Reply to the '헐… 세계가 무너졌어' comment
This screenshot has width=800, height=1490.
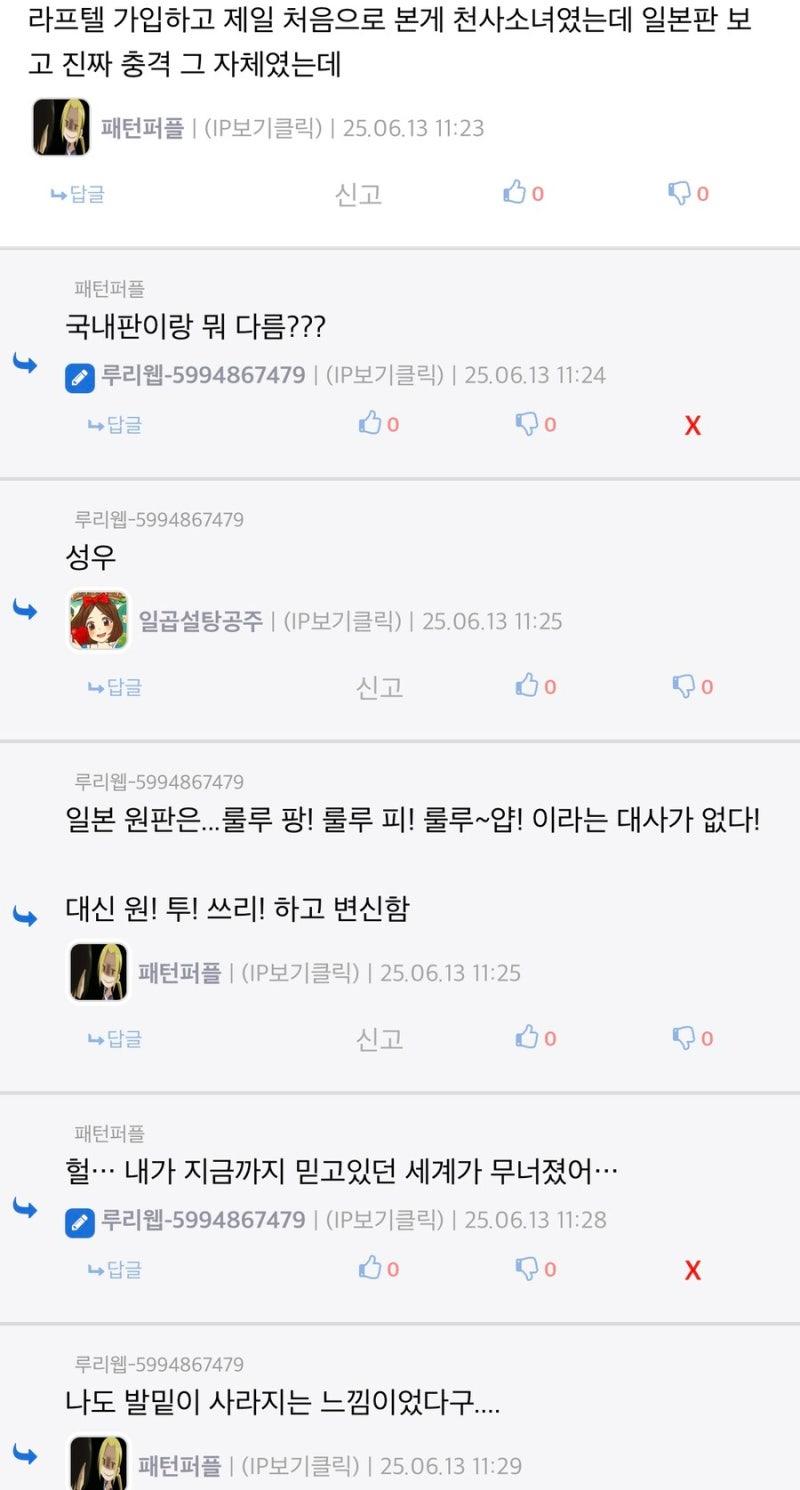pyautogui.click(x=115, y=1270)
